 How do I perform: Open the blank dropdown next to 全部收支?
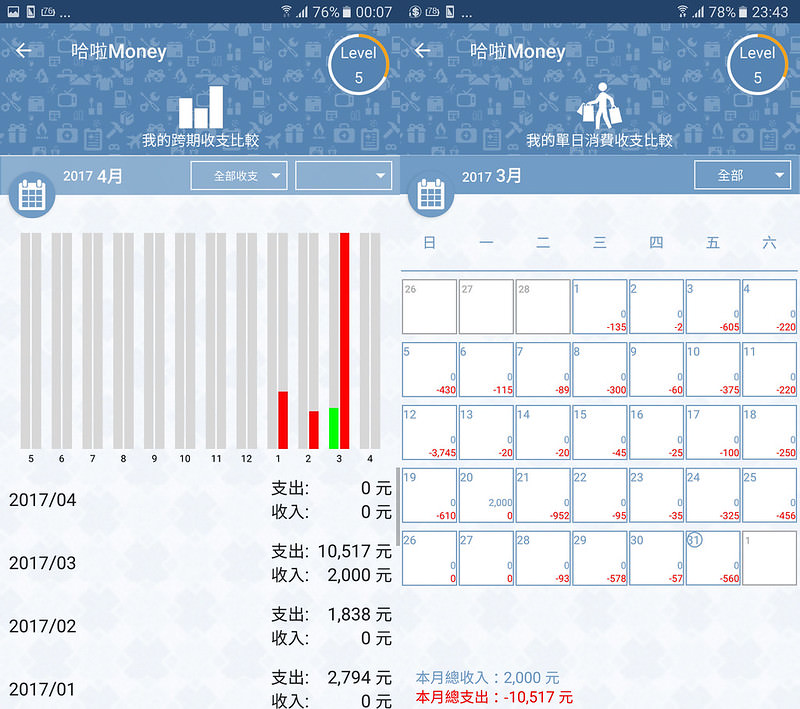[344, 176]
